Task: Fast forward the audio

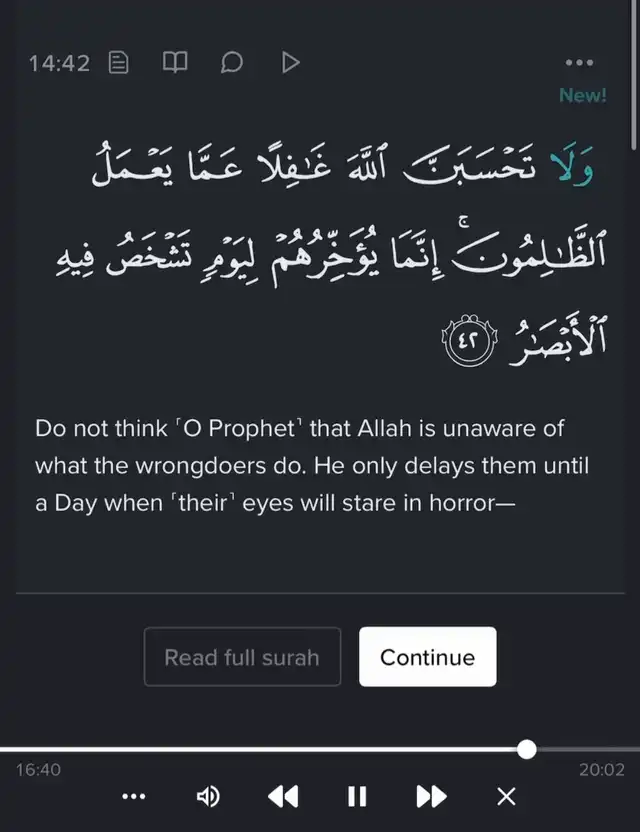Action: click(431, 797)
